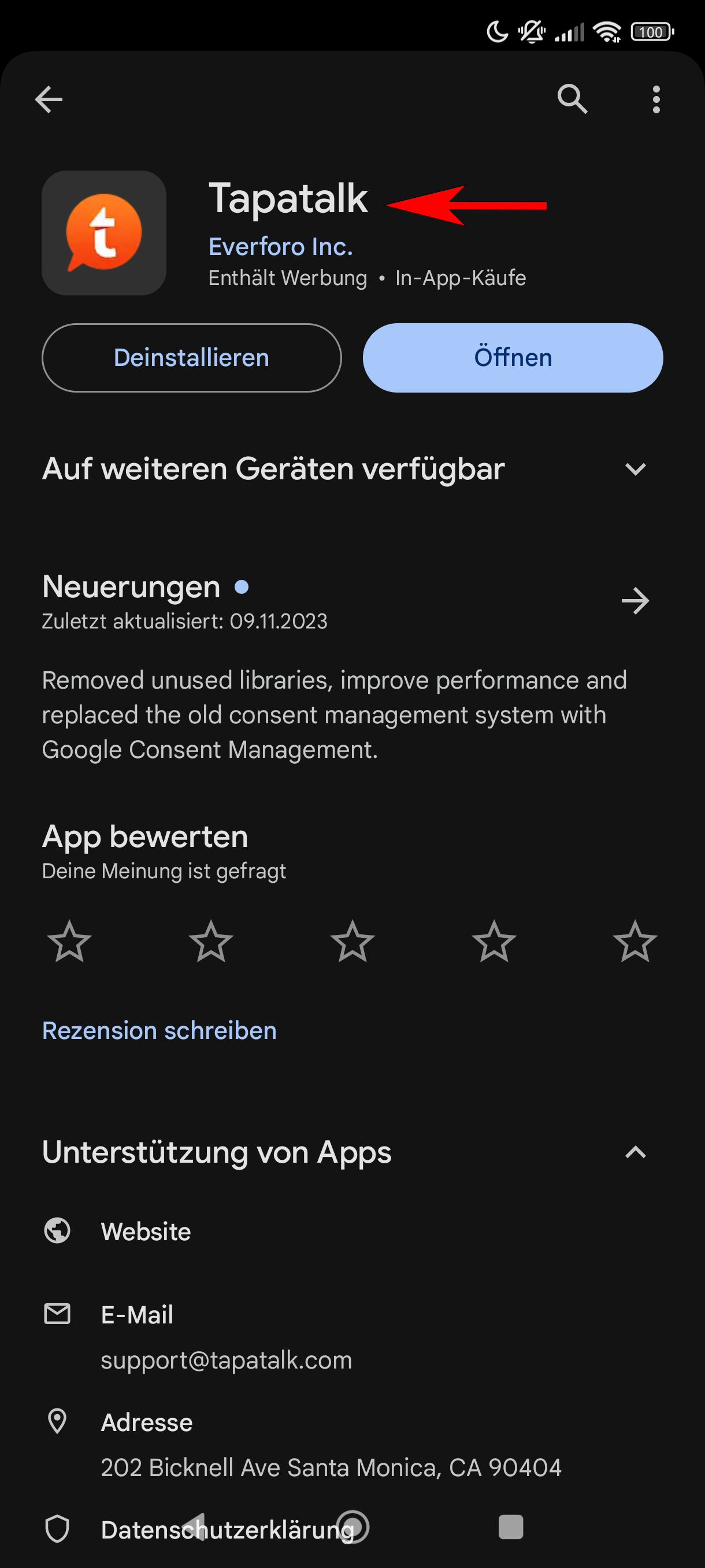Open the three-dot overflow menu
Image resolution: width=705 pixels, height=1568 pixels.
point(656,99)
